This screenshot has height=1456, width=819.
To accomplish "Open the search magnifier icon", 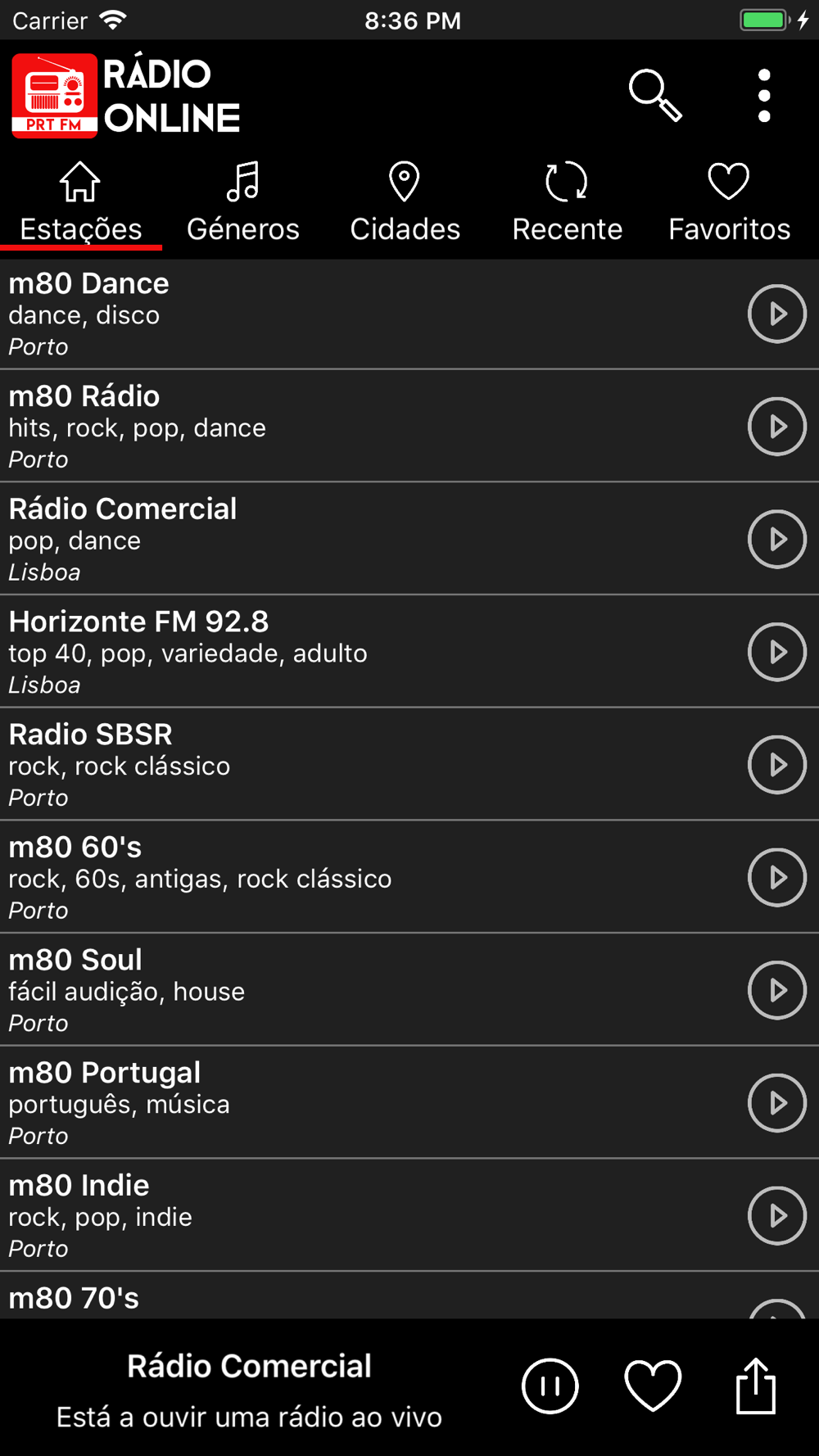I will tap(654, 96).
